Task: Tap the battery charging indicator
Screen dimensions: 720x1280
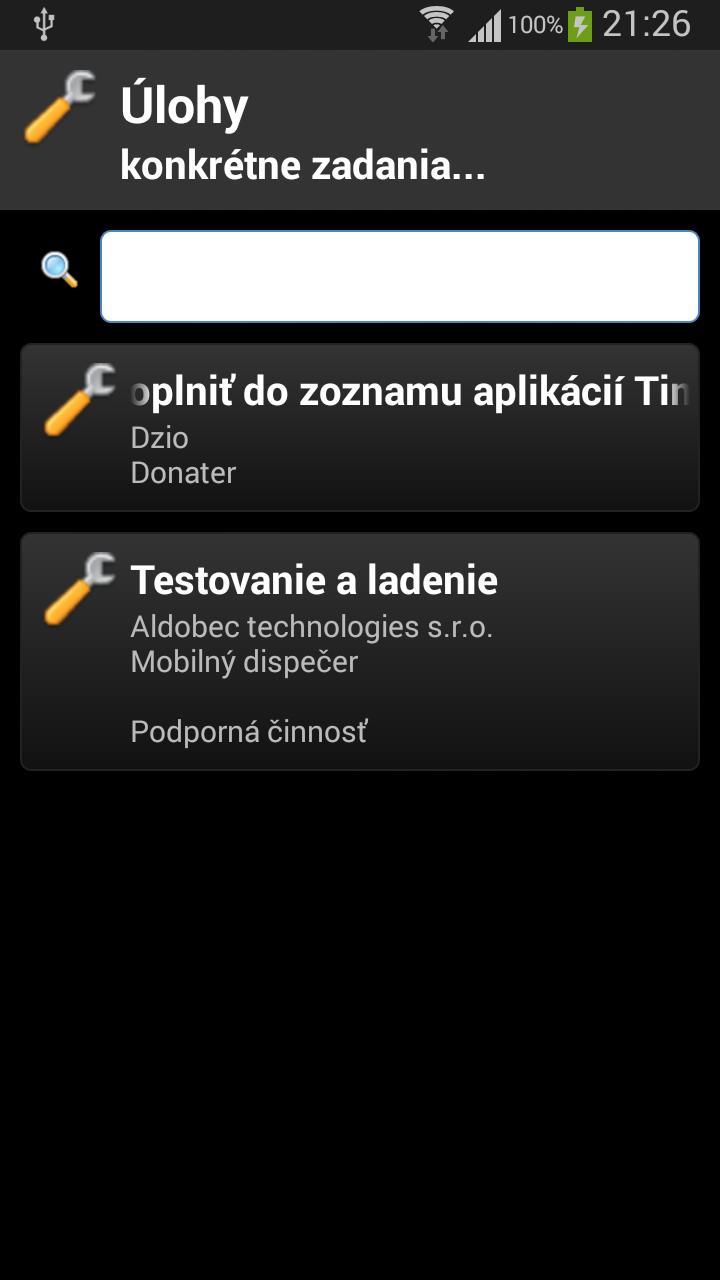Action: (x=581, y=24)
